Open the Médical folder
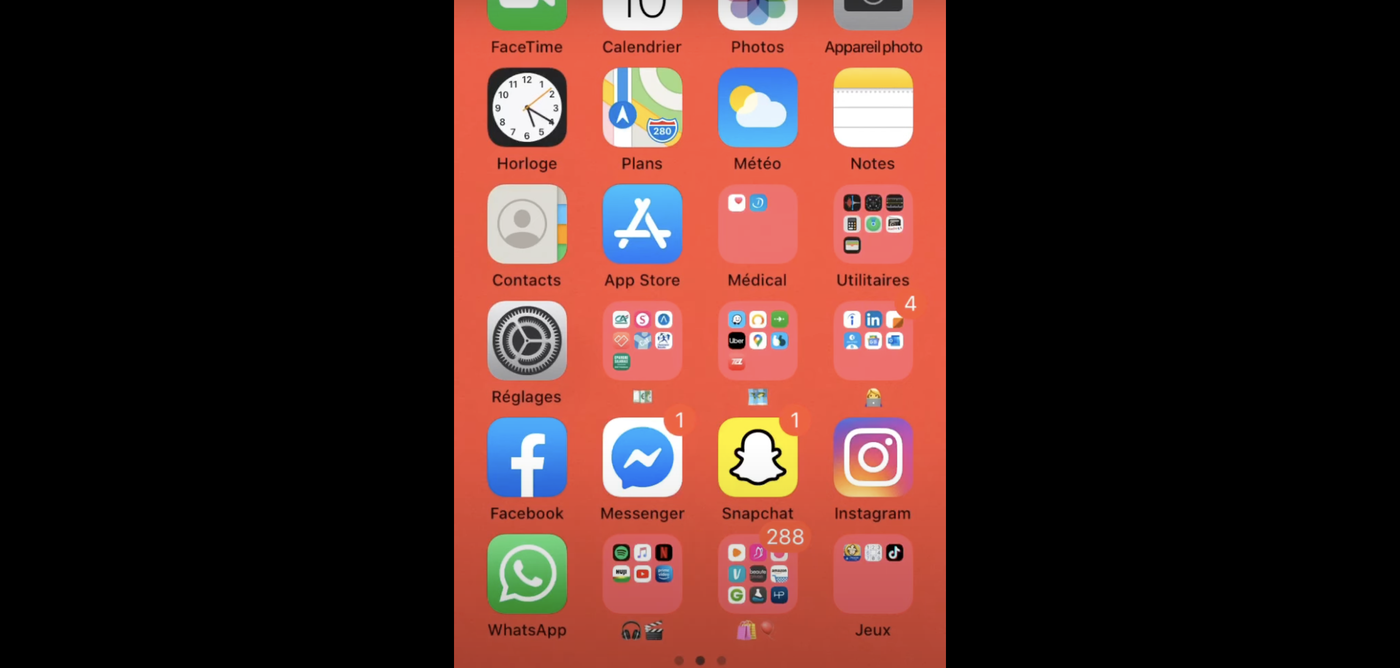 click(757, 224)
